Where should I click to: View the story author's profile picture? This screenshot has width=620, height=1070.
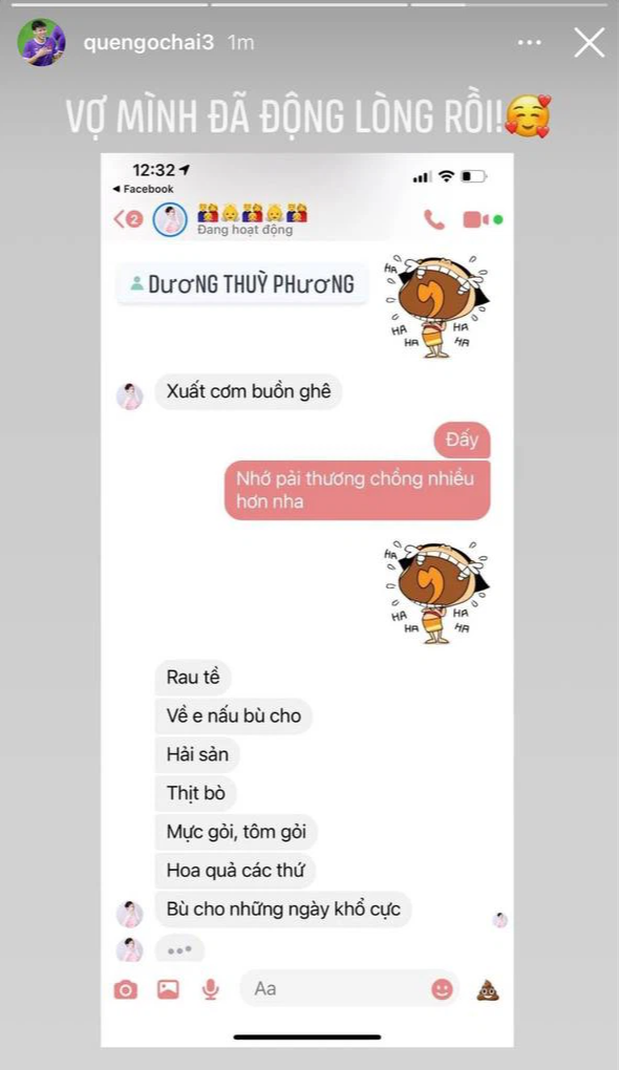[42, 43]
